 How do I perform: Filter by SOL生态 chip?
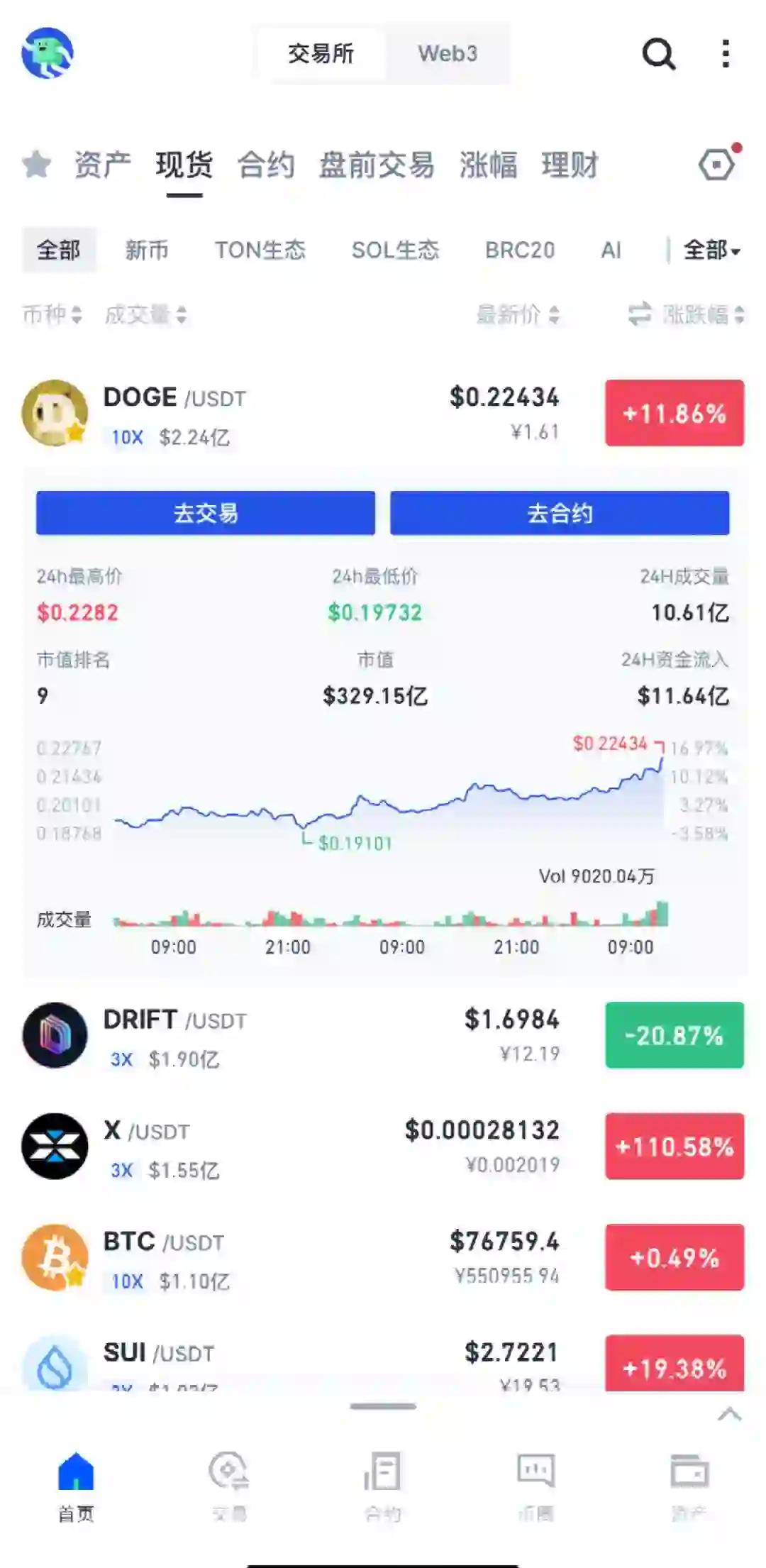coord(395,250)
